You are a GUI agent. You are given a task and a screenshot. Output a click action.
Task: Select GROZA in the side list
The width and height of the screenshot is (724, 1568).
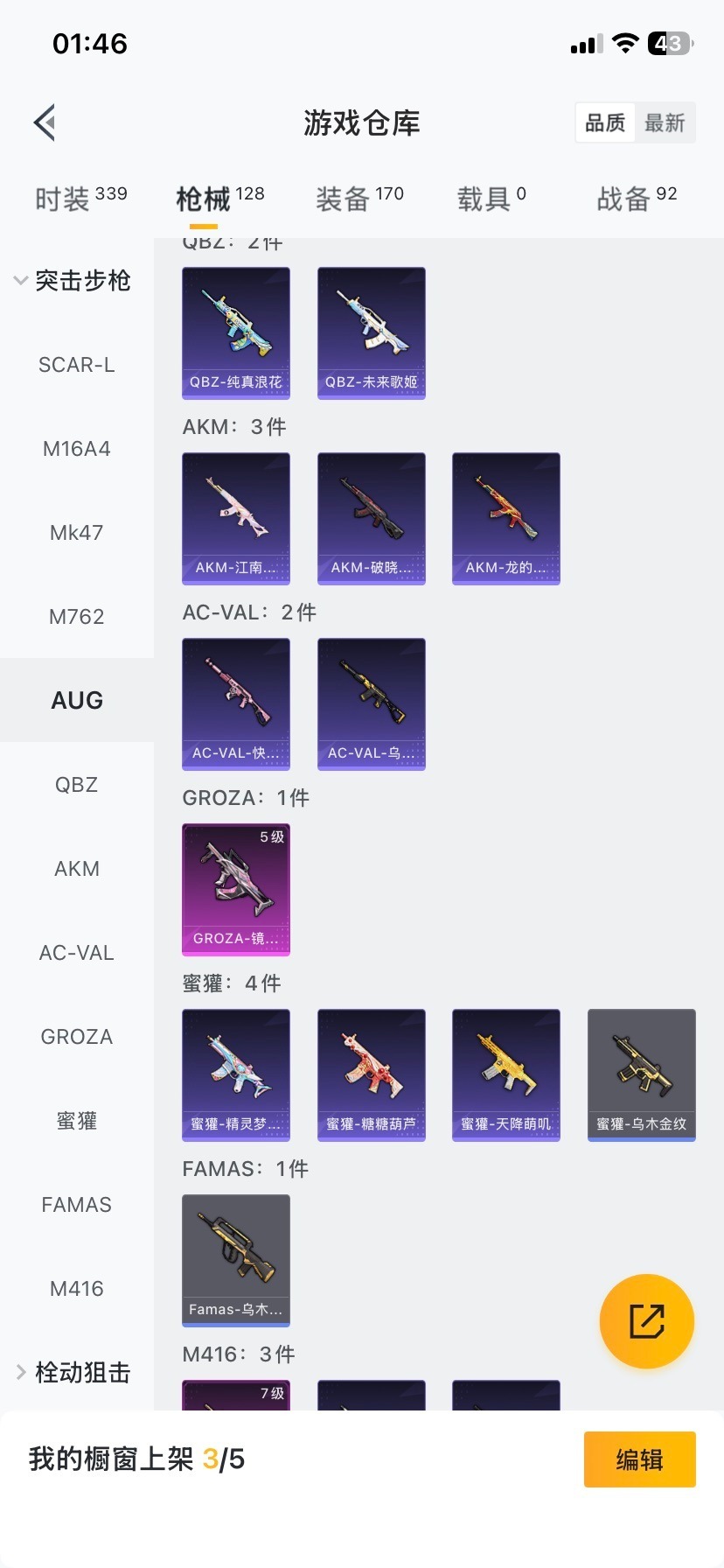pyautogui.click(x=77, y=1037)
